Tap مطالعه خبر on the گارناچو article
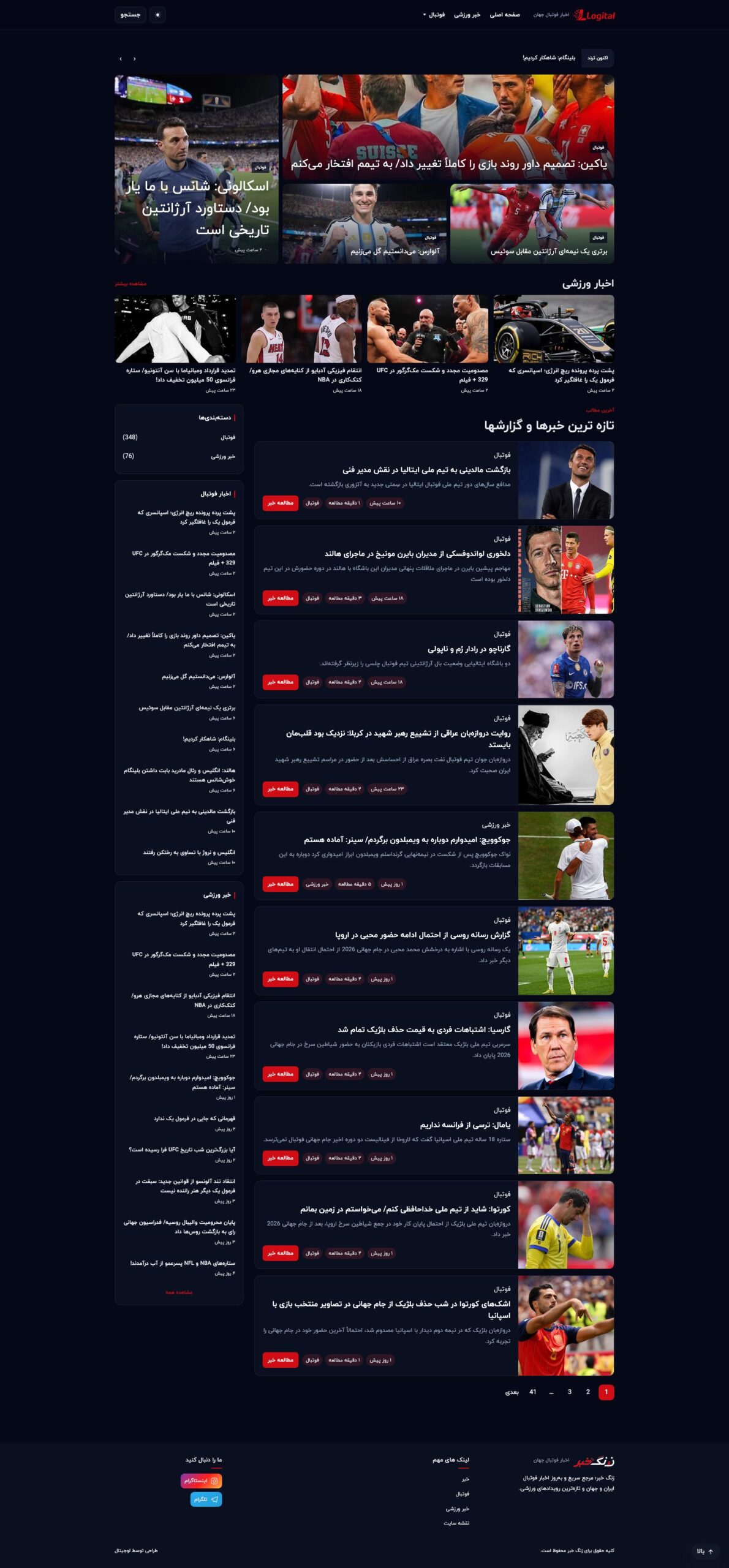This screenshot has width=729, height=1568. 281,682
